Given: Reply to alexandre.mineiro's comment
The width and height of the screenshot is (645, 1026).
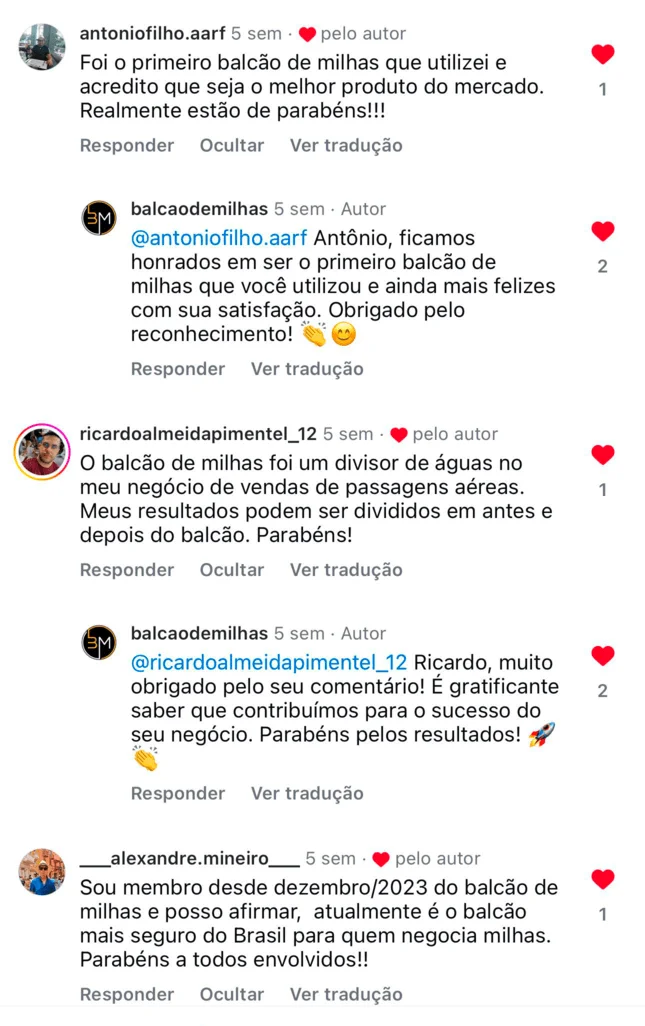Looking at the screenshot, I should tap(127, 994).
